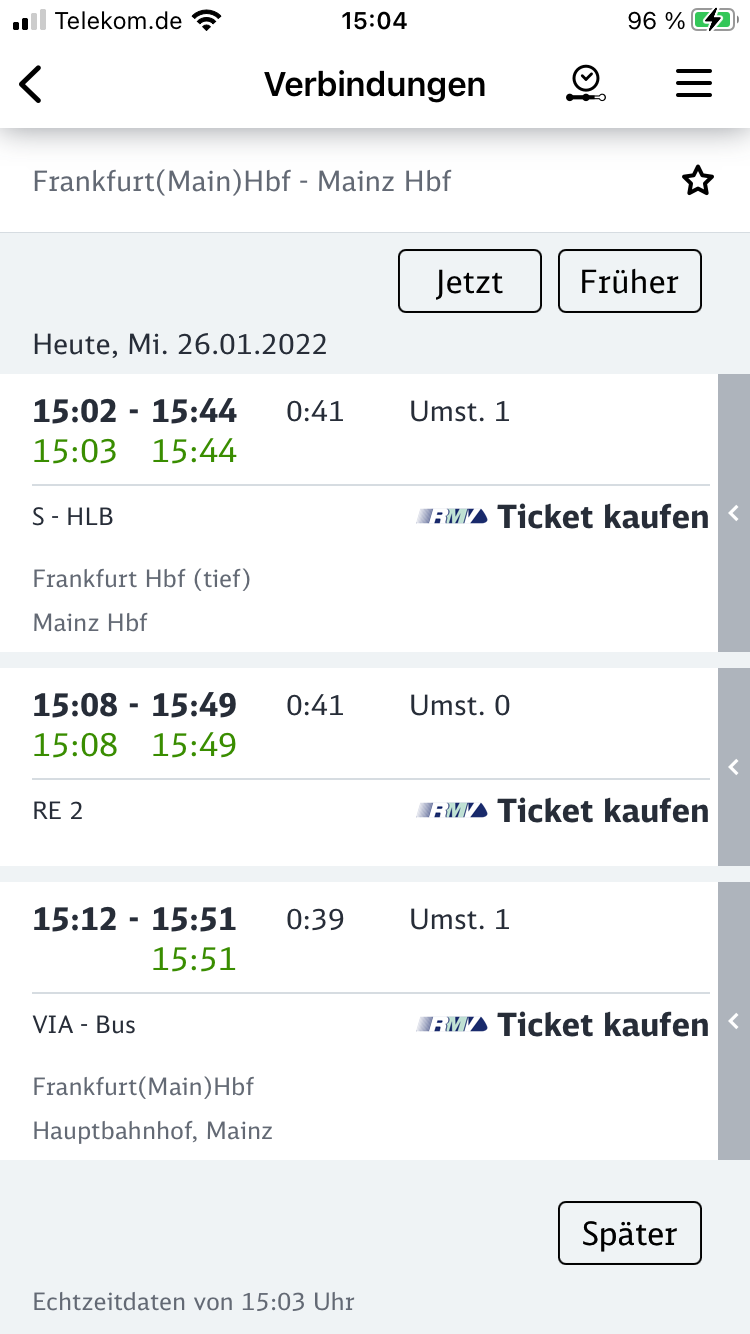Show earlier connections with Früher
Viewport: 750px width, 1334px height.
629,281
